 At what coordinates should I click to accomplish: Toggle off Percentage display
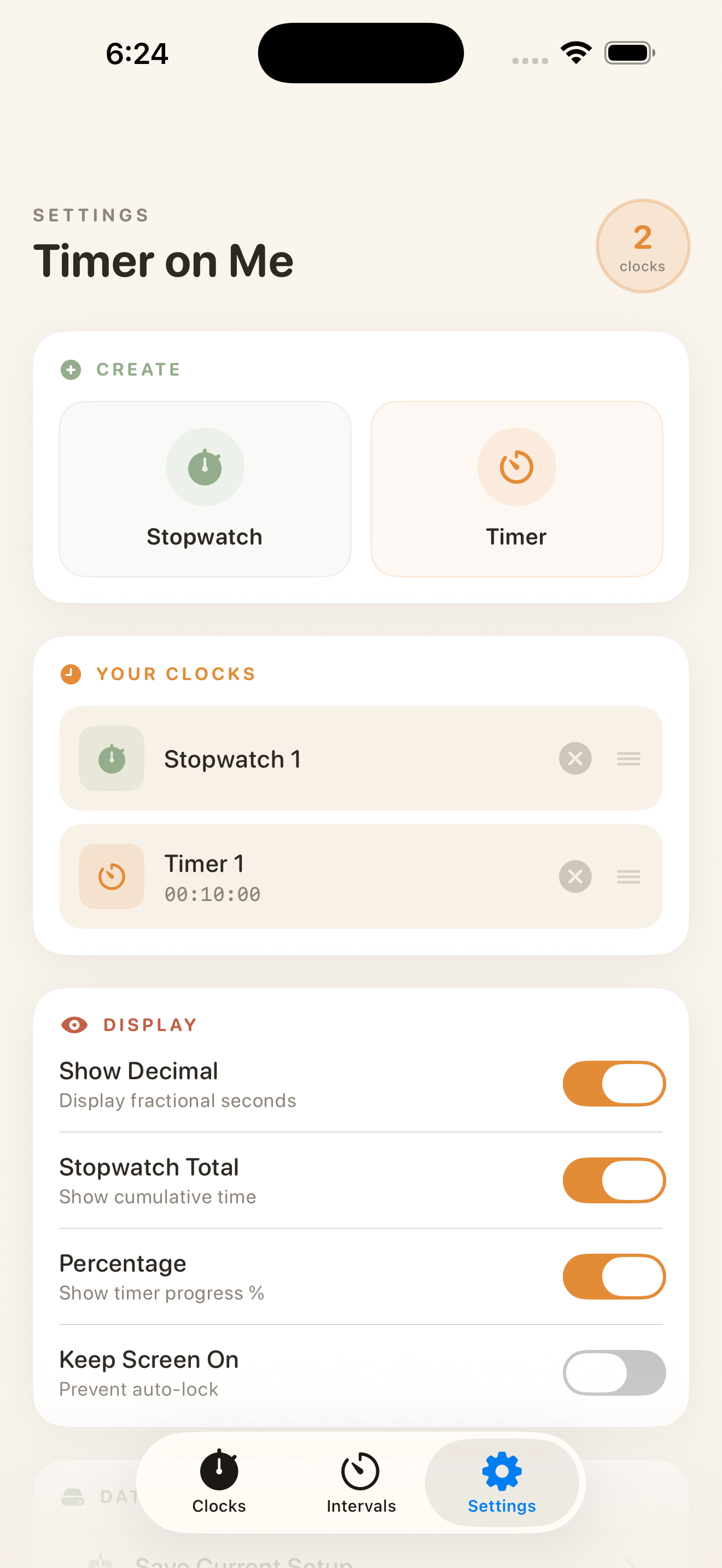pos(614,1277)
